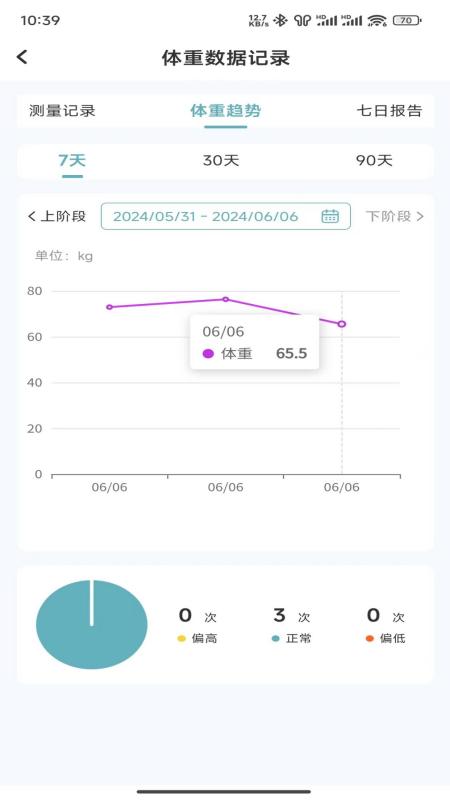Show the 90天 trend range
450x800 pixels.
374,160
